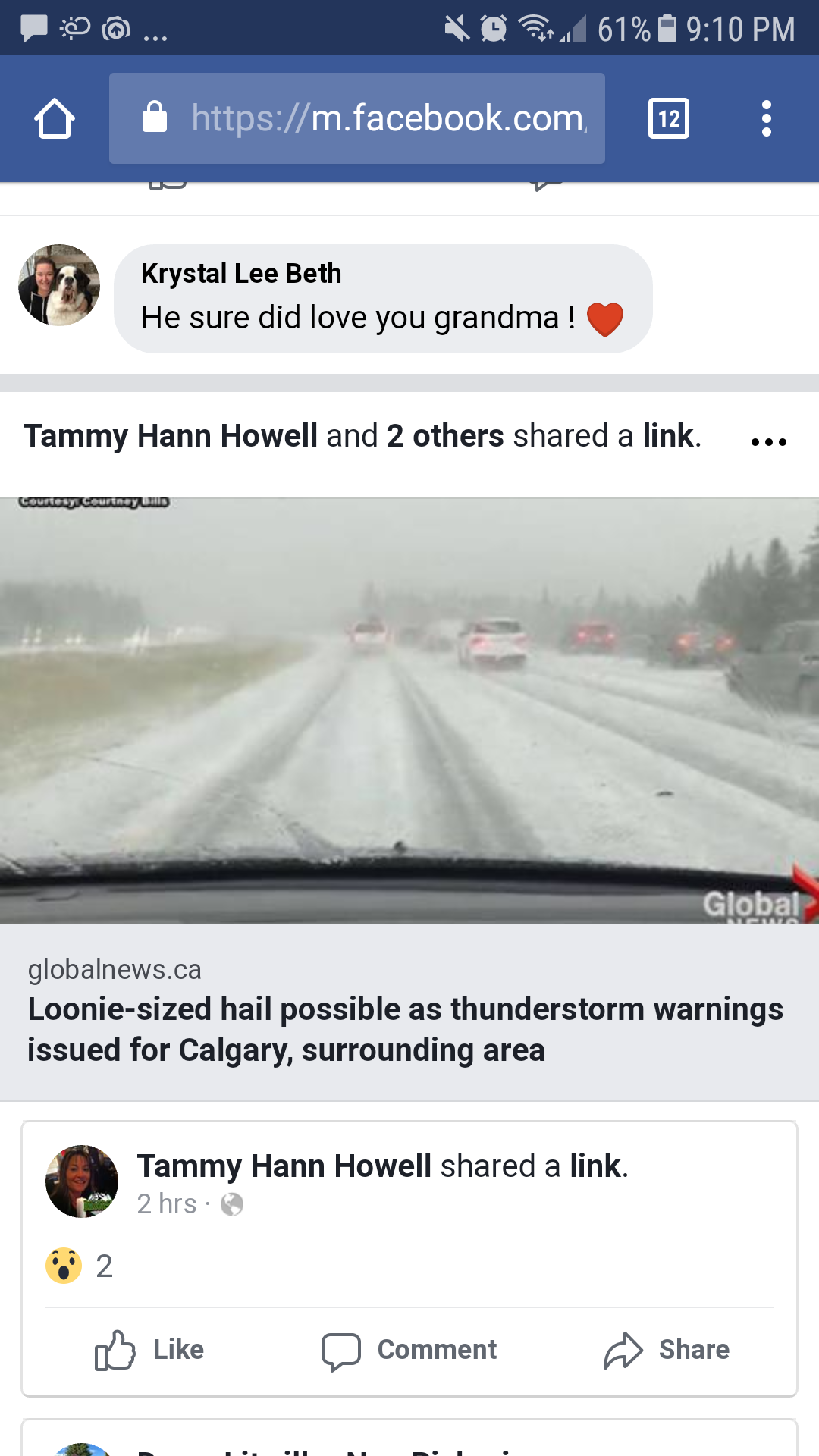View the 2 wow reactions

pyautogui.click(x=80, y=1266)
